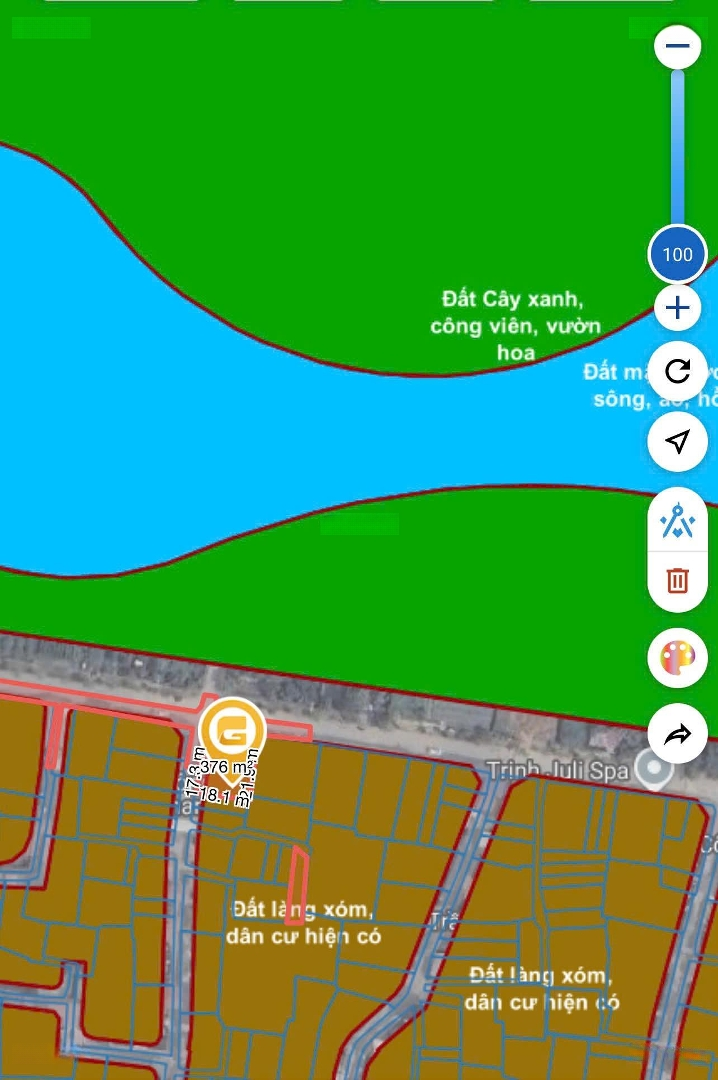Tap the minus zoom-out button
The height and width of the screenshot is (1080, 718).
(678, 46)
